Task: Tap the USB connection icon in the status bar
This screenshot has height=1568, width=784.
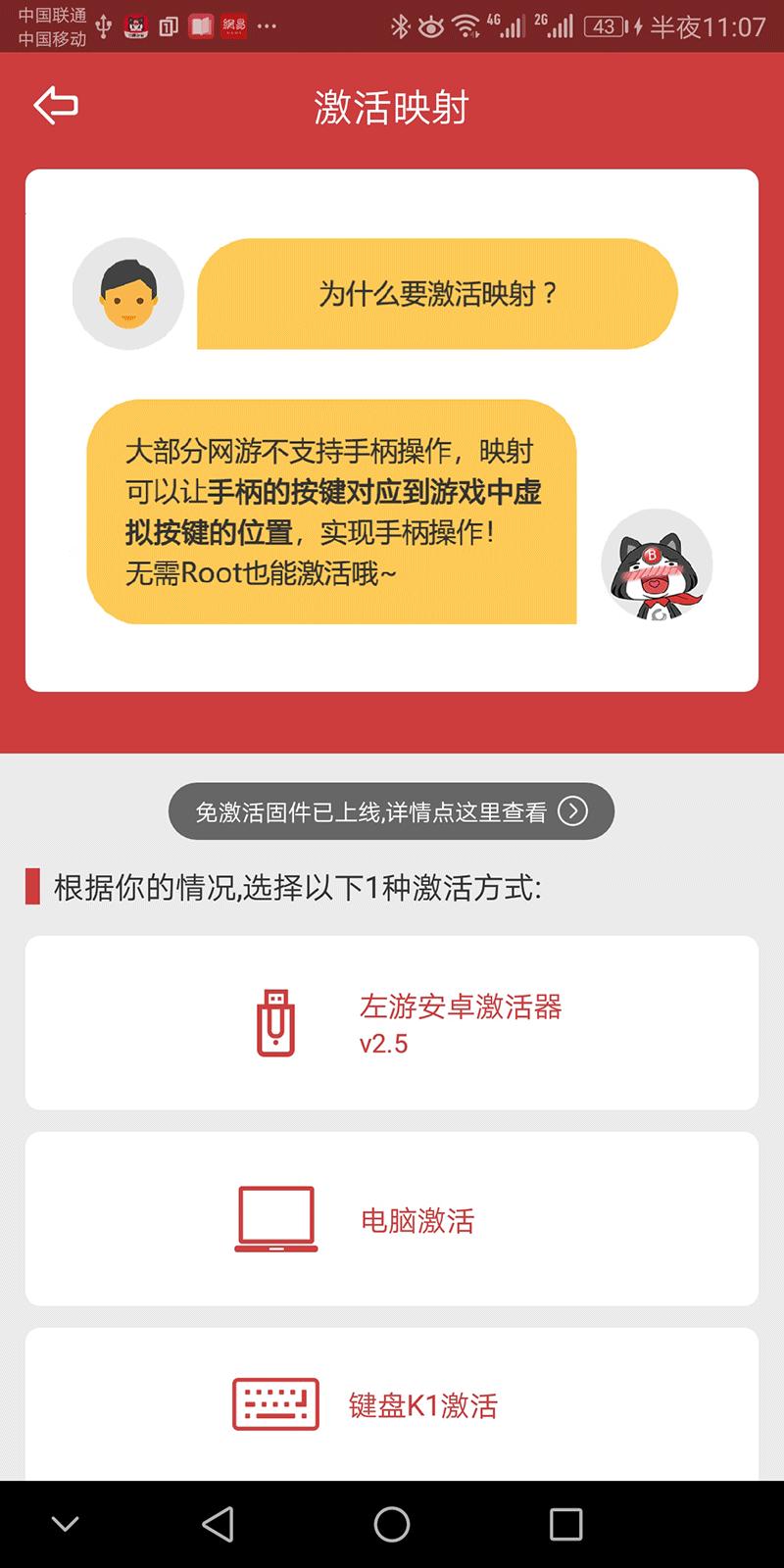Action: [105, 26]
